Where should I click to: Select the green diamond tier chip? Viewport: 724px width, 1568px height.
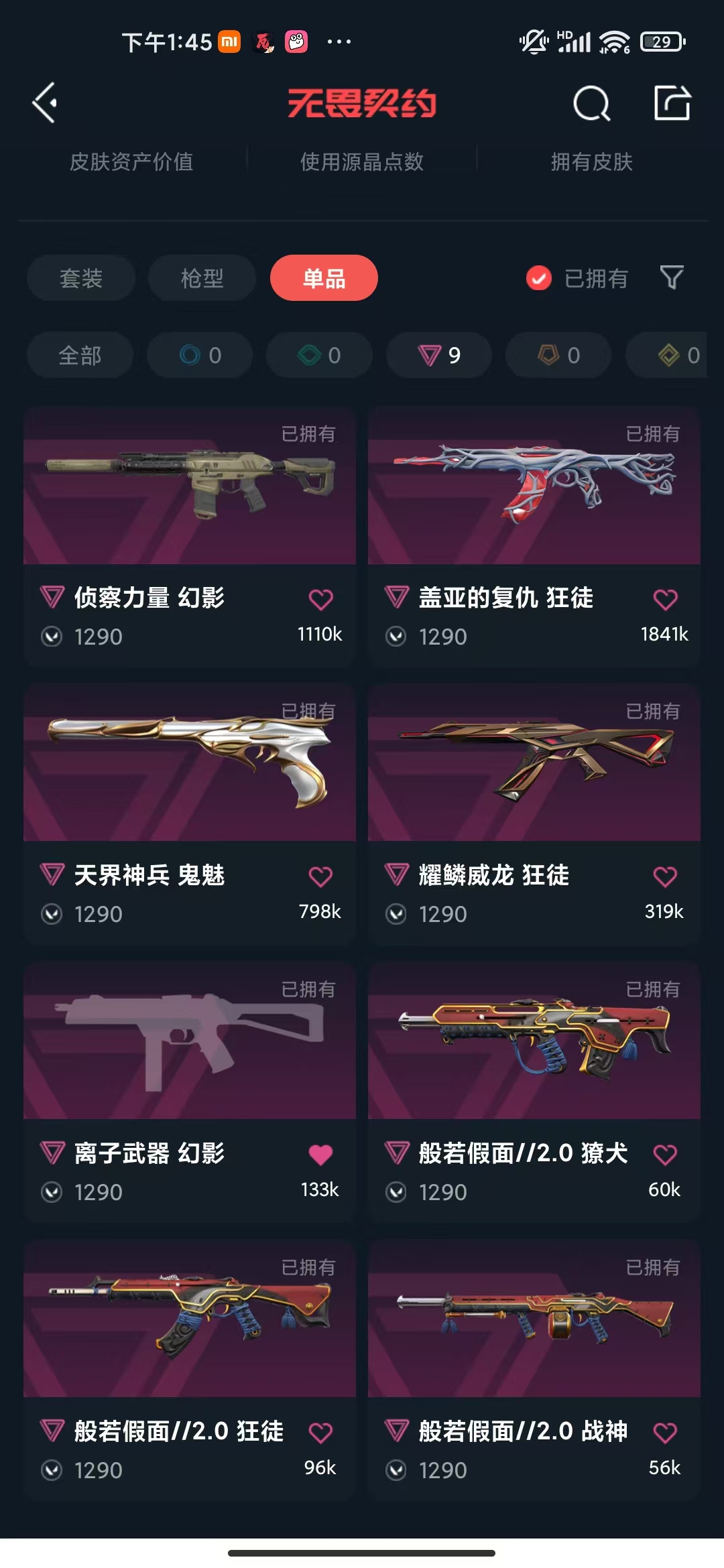319,355
